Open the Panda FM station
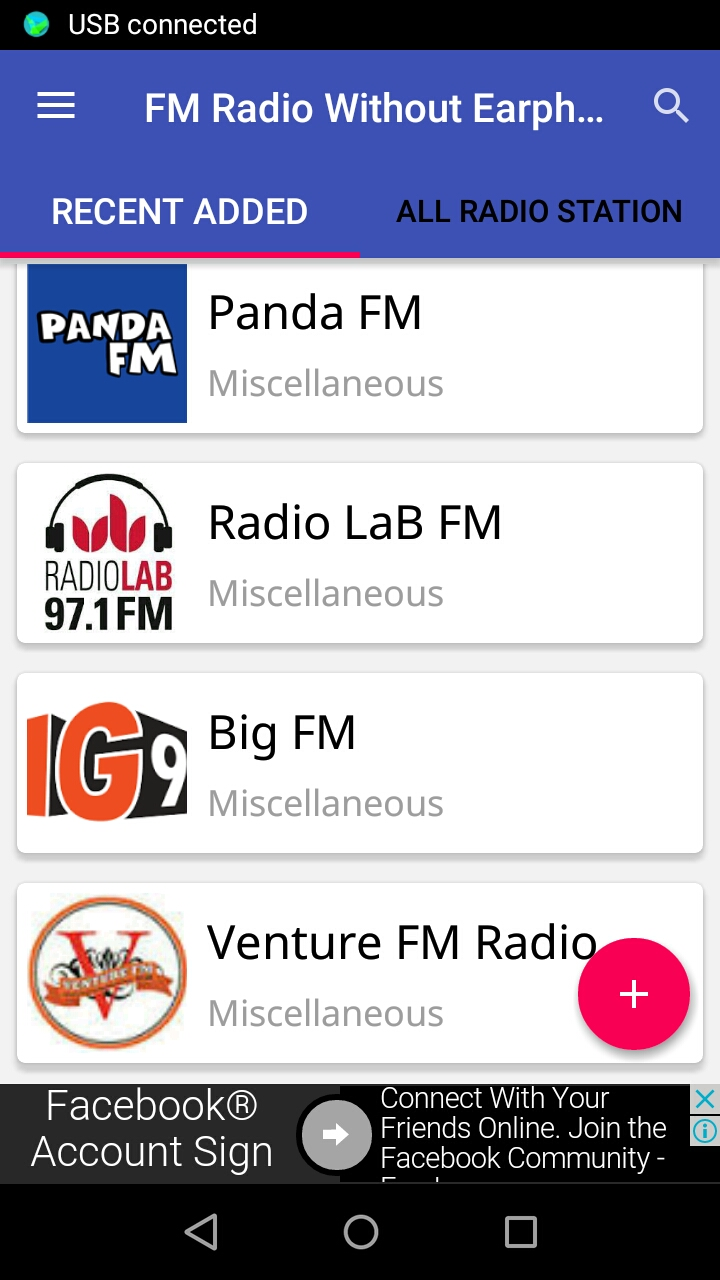720x1280 pixels. pos(360,345)
